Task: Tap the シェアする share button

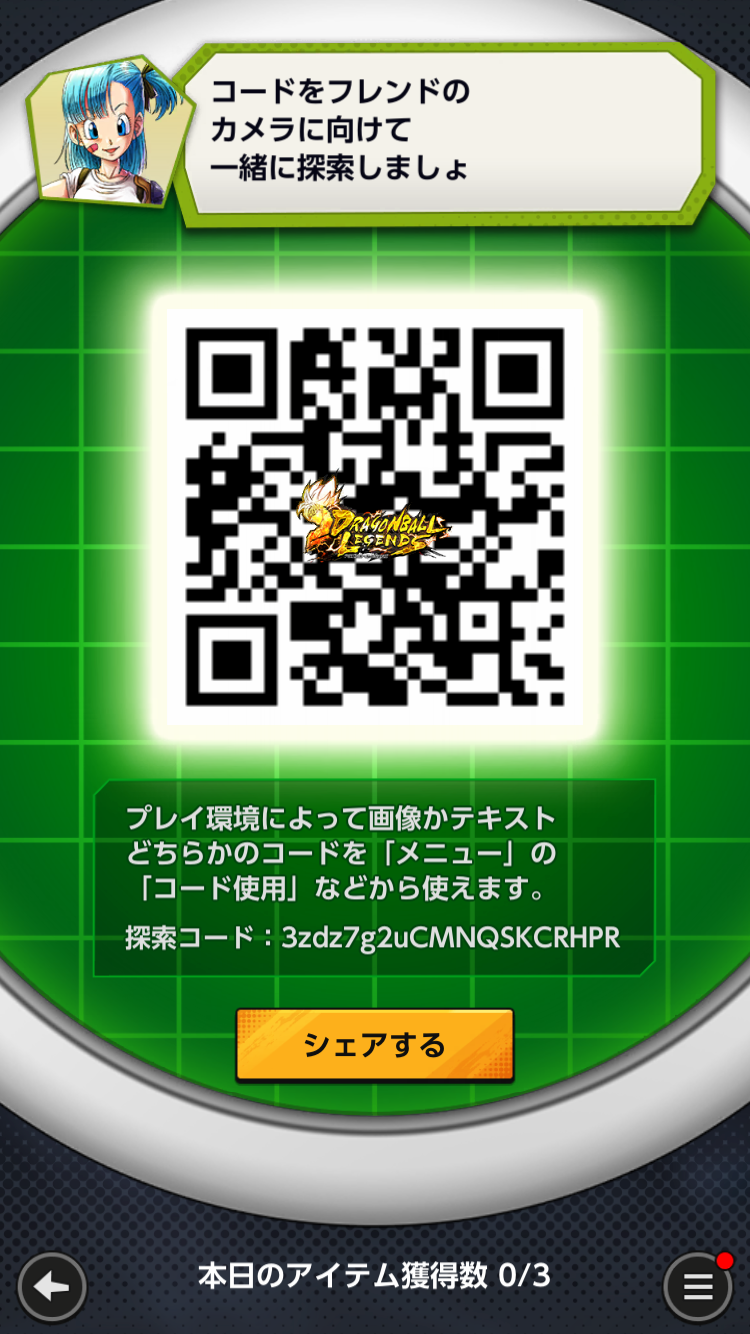Action: pyautogui.click(x=374, y=1045)
